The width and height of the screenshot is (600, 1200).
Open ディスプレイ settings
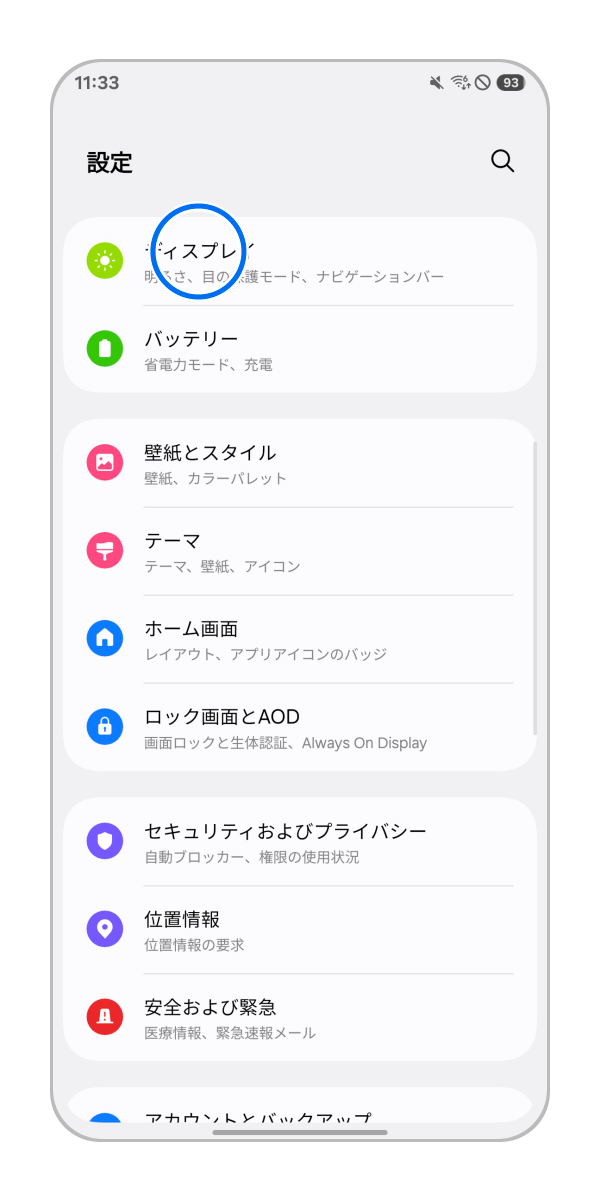[x=300, y=261]
